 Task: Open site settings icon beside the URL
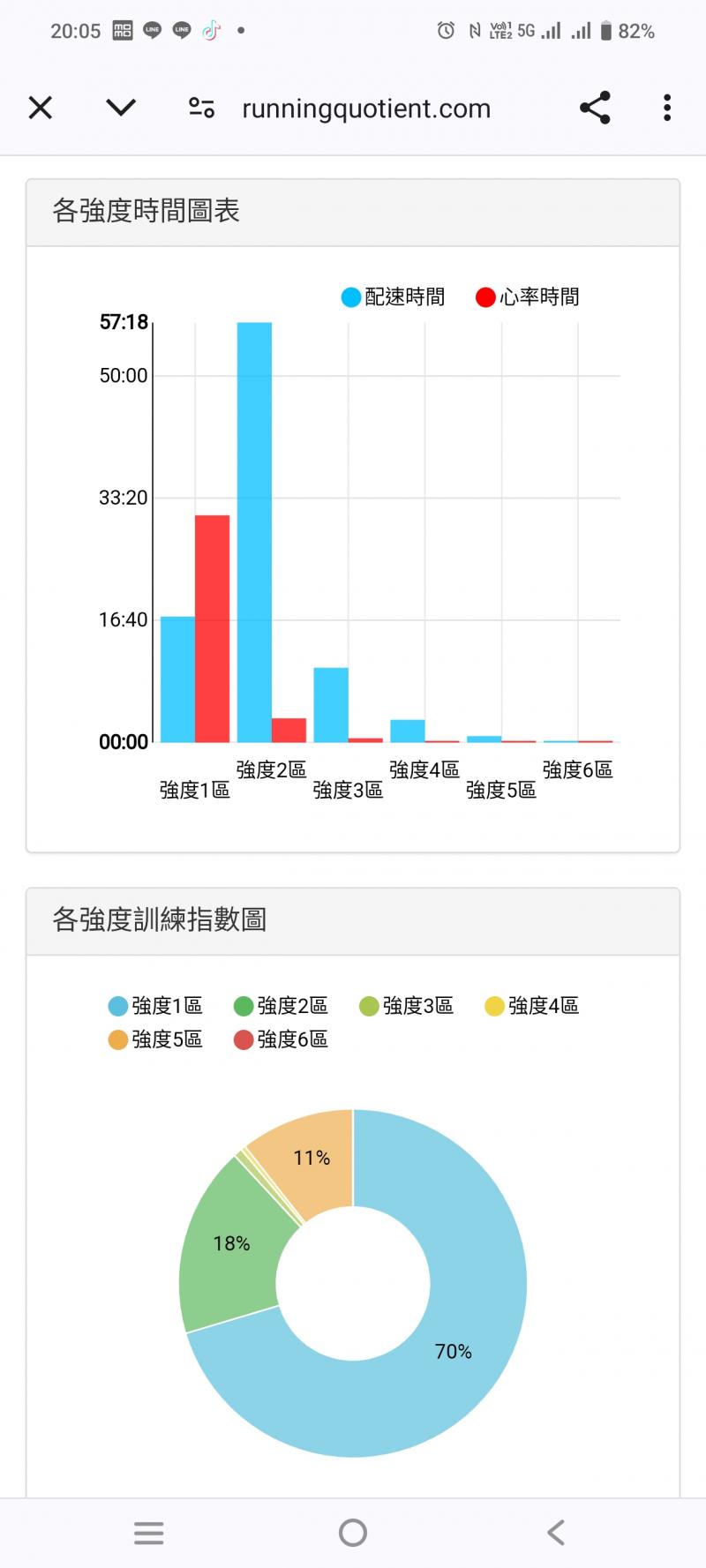coord(201,108)
